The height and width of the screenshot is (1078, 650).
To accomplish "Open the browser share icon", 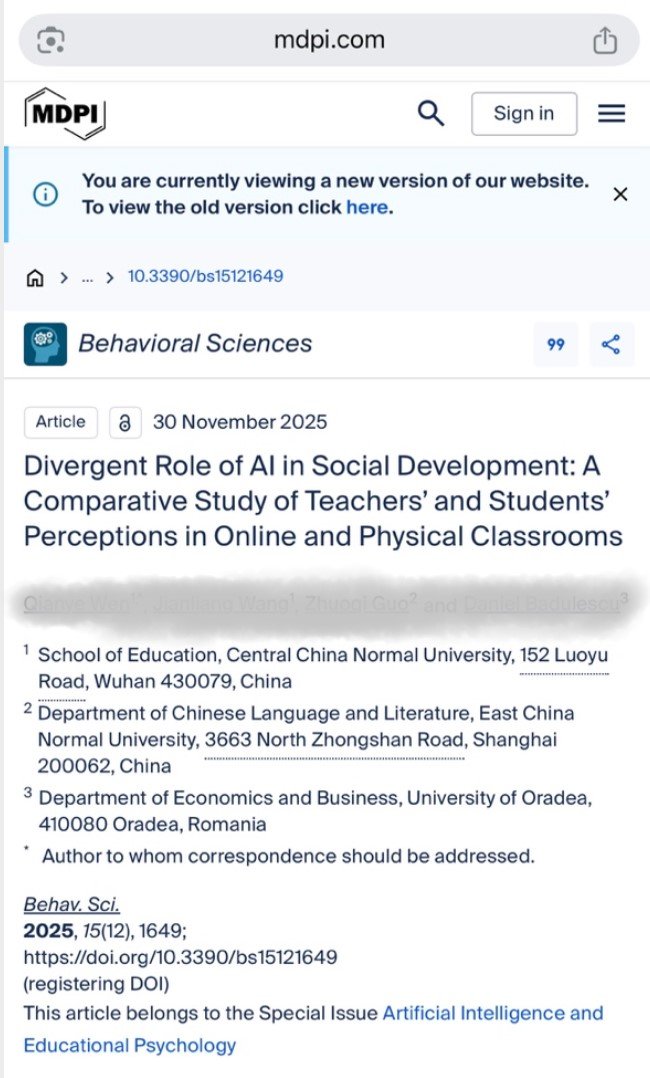I will click(604, 40).
